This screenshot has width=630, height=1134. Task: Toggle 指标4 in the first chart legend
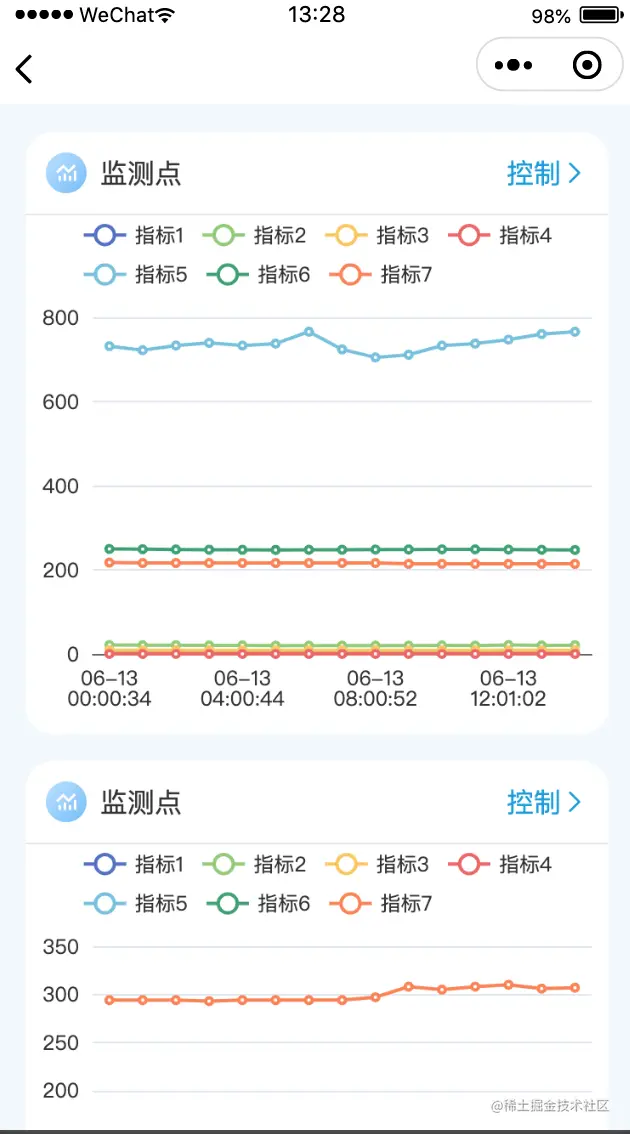click(499, 236)
